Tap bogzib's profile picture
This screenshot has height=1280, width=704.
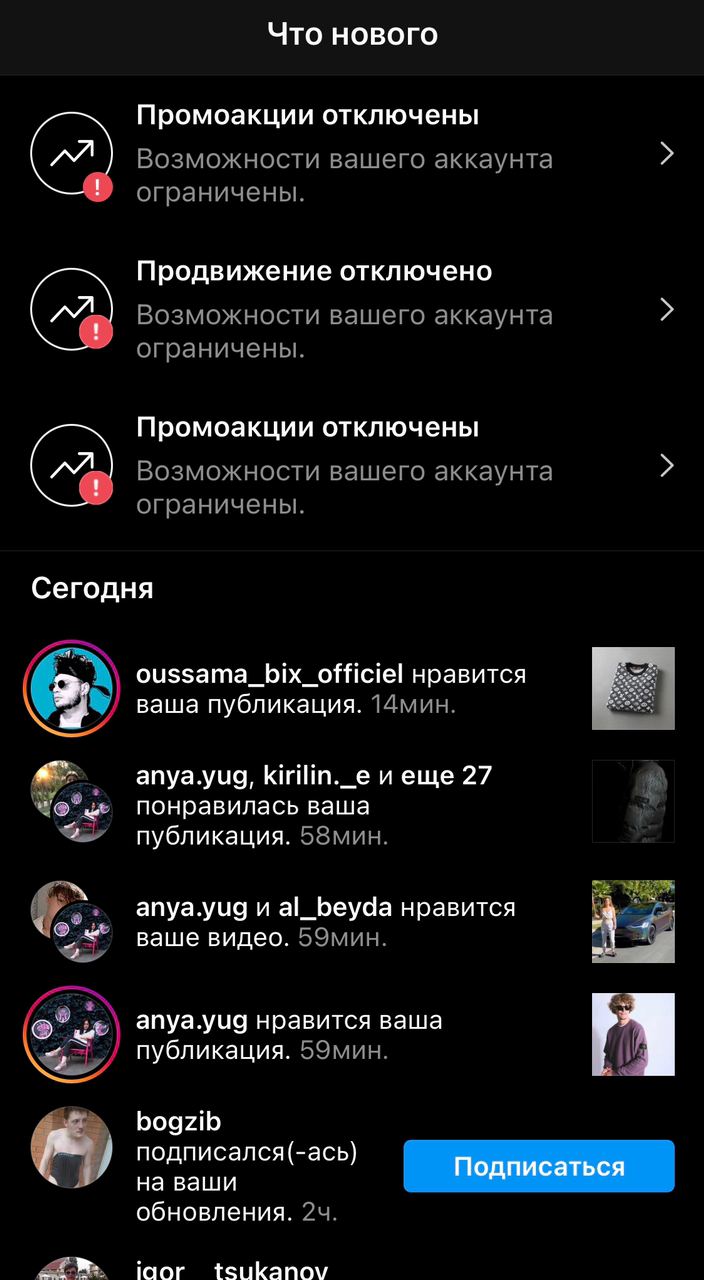pos(71,1147)
